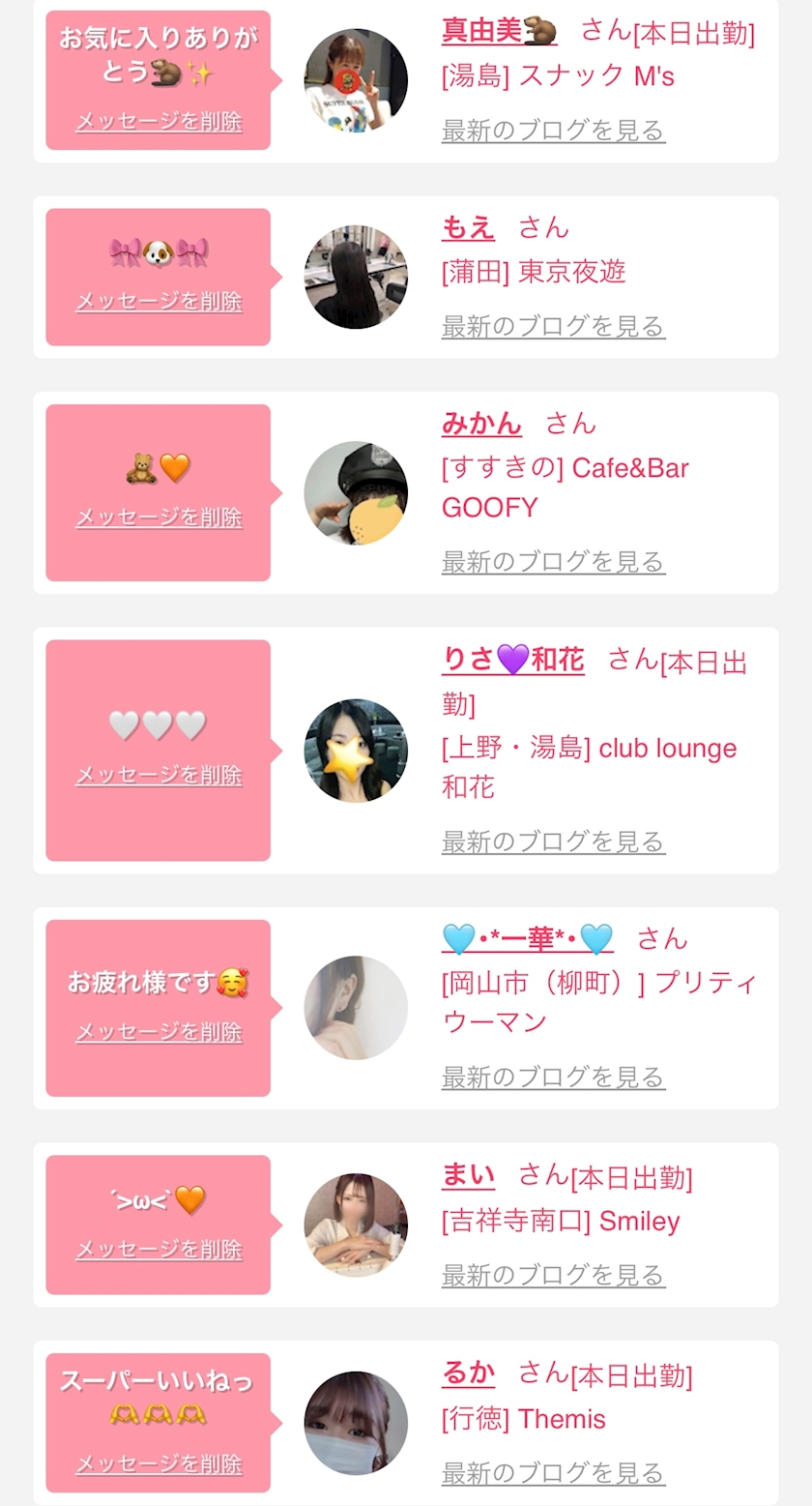Delete the message for まい
This screenshot has width=812, height=1506.
pos(159,1250)
